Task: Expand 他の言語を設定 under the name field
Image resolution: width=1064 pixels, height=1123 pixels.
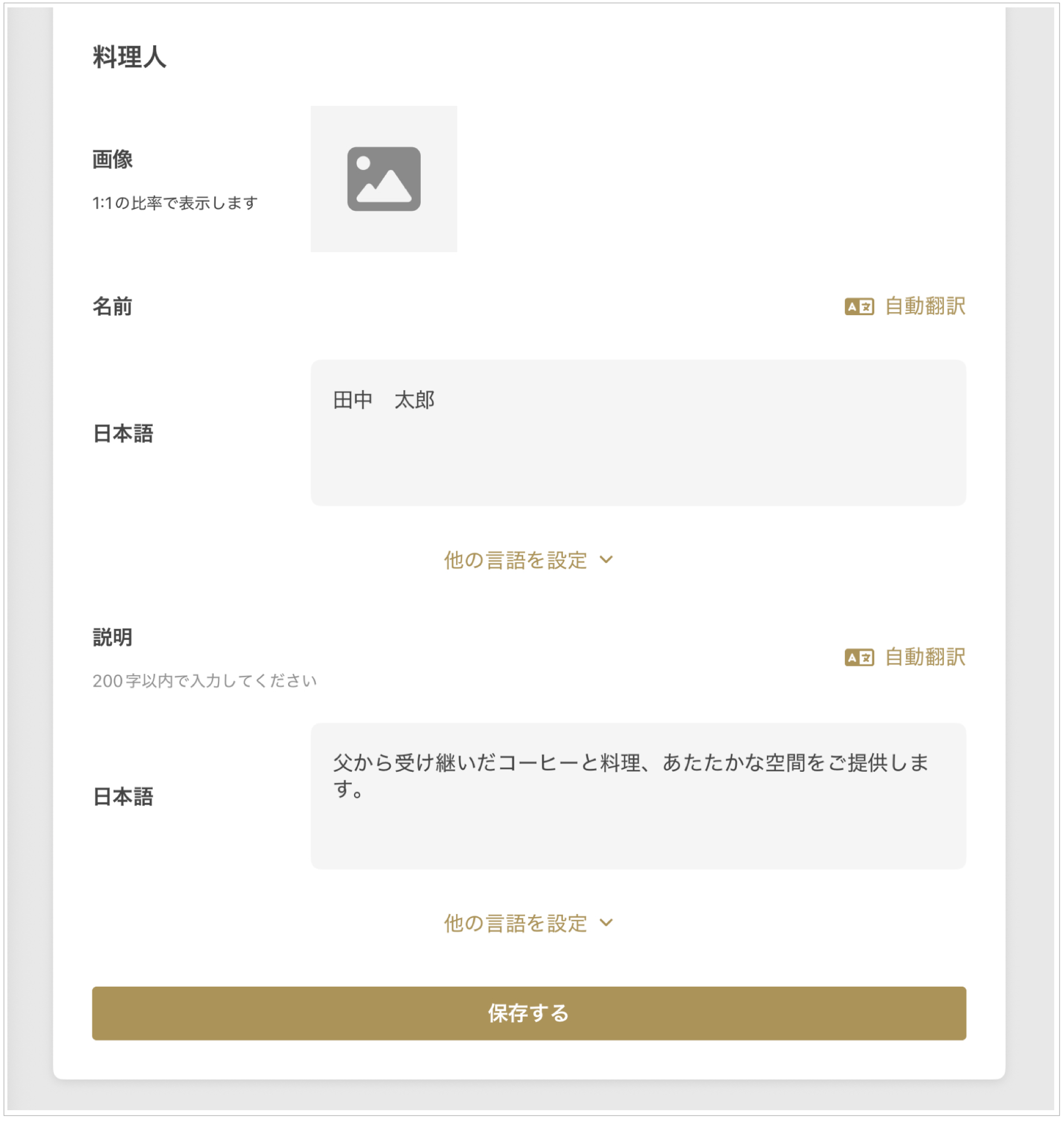Action: [x=529, y=561]
